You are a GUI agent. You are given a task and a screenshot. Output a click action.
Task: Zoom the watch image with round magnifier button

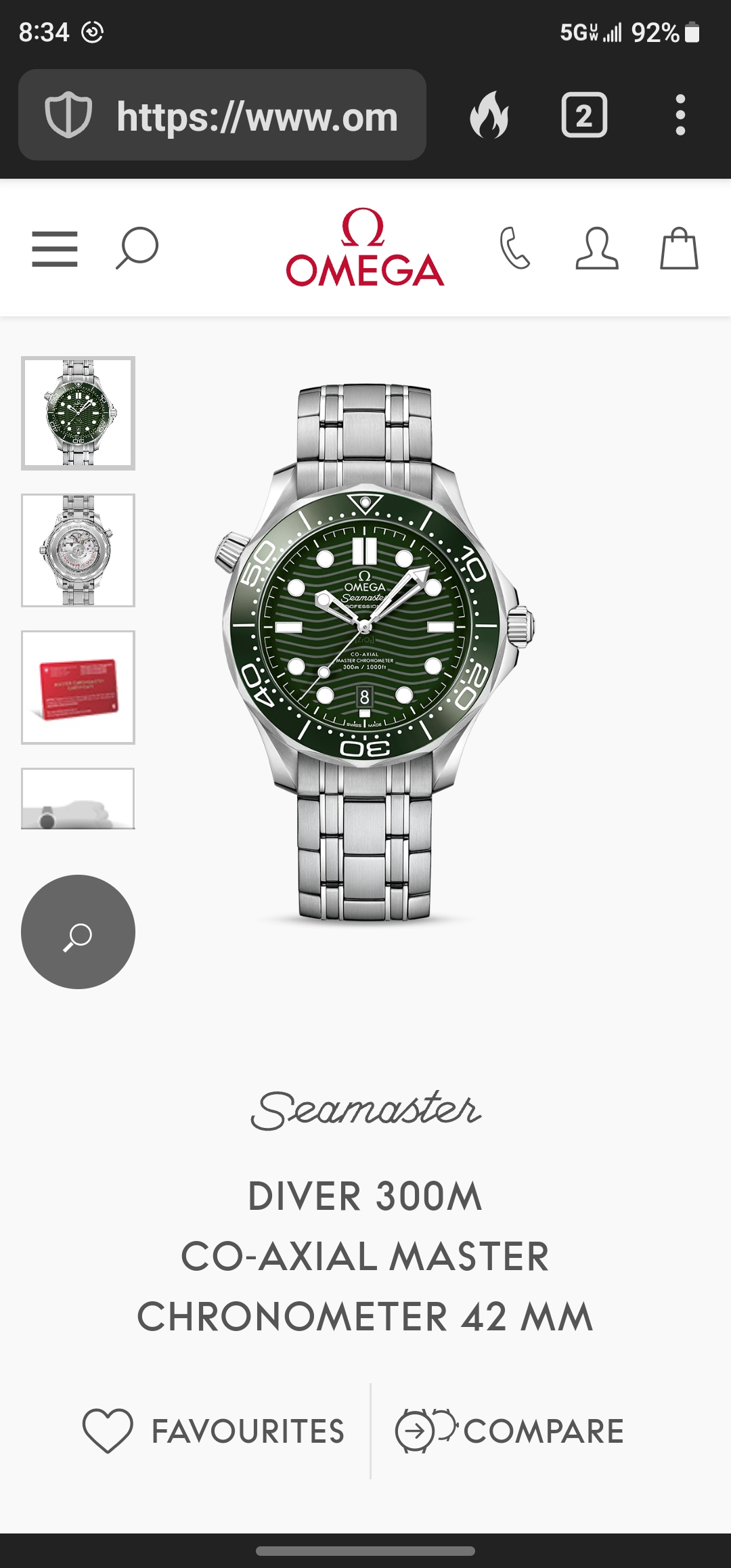(79, 932)
